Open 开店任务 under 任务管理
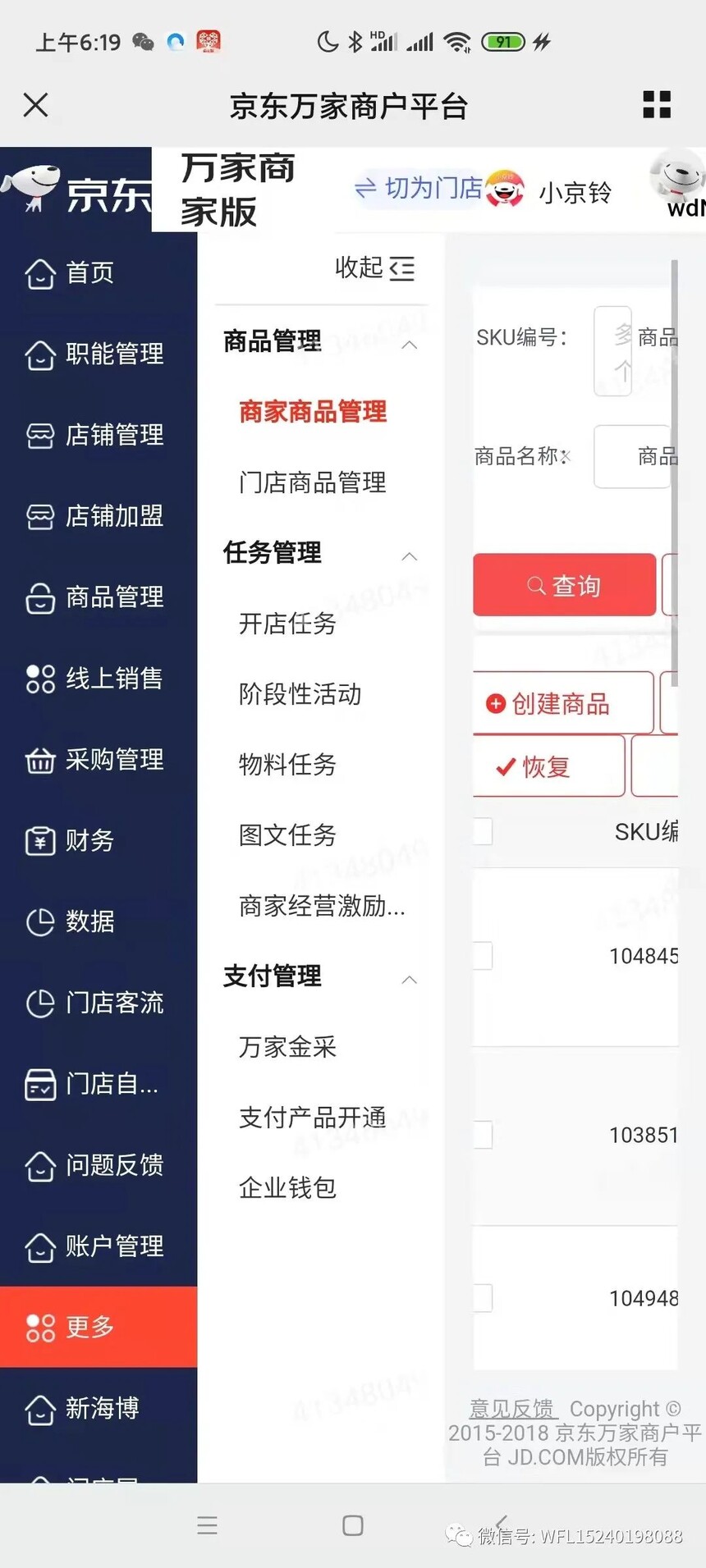This screenshot has height=1568, width=706. tap(288, 624)
